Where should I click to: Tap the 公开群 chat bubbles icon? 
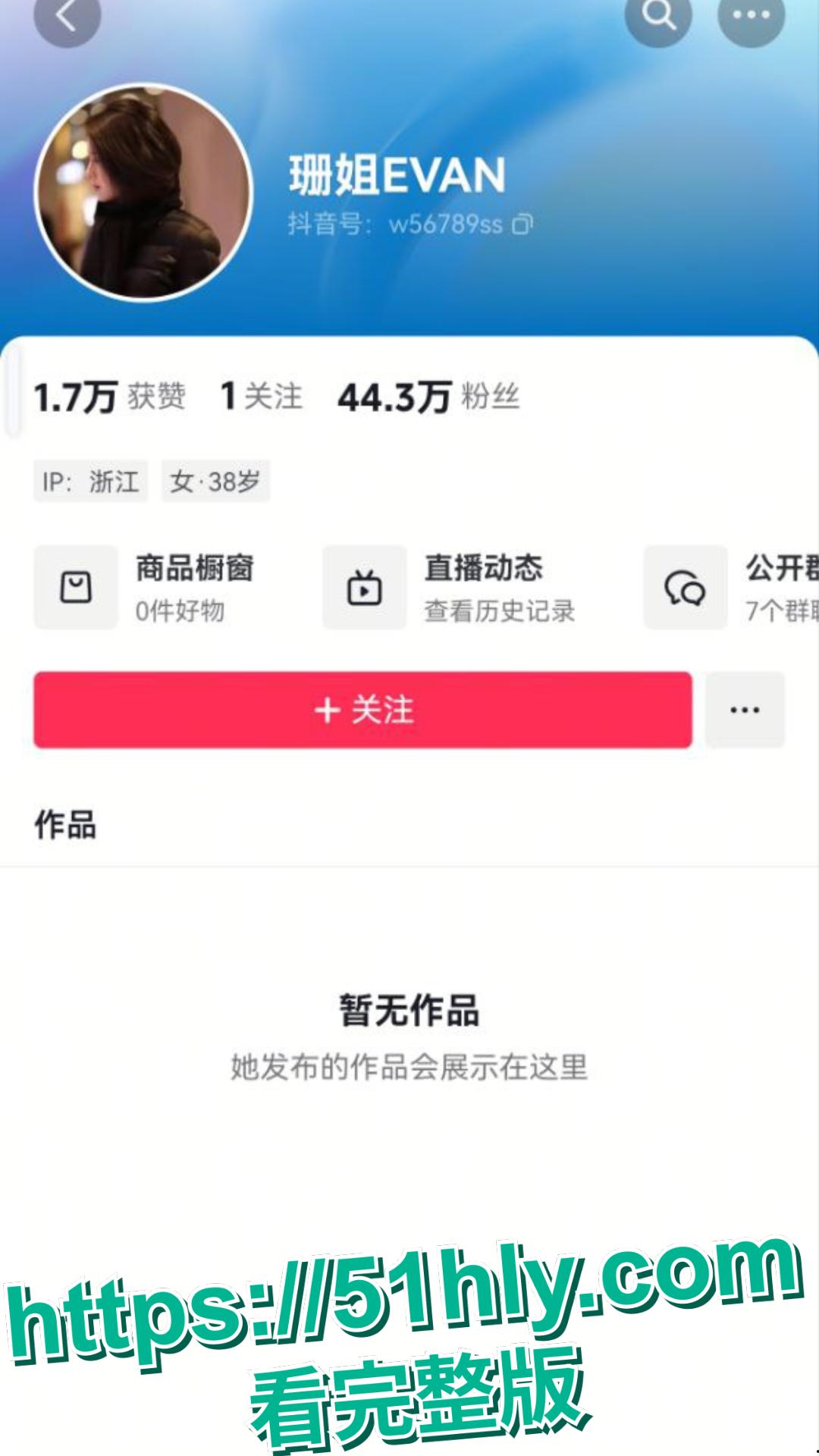click(x=683, y=588)
